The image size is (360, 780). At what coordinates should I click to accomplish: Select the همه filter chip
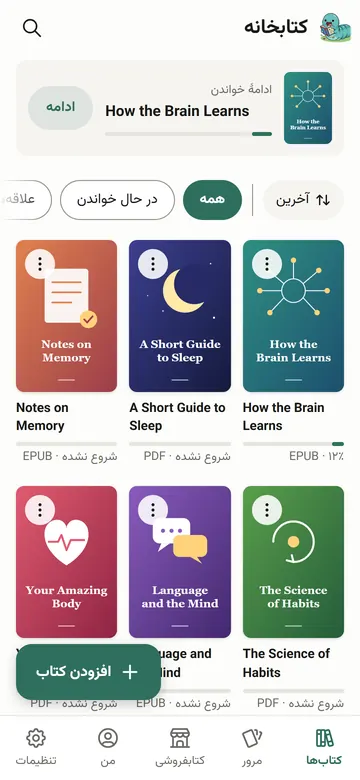pyautogui.click(x=212, y=200)
